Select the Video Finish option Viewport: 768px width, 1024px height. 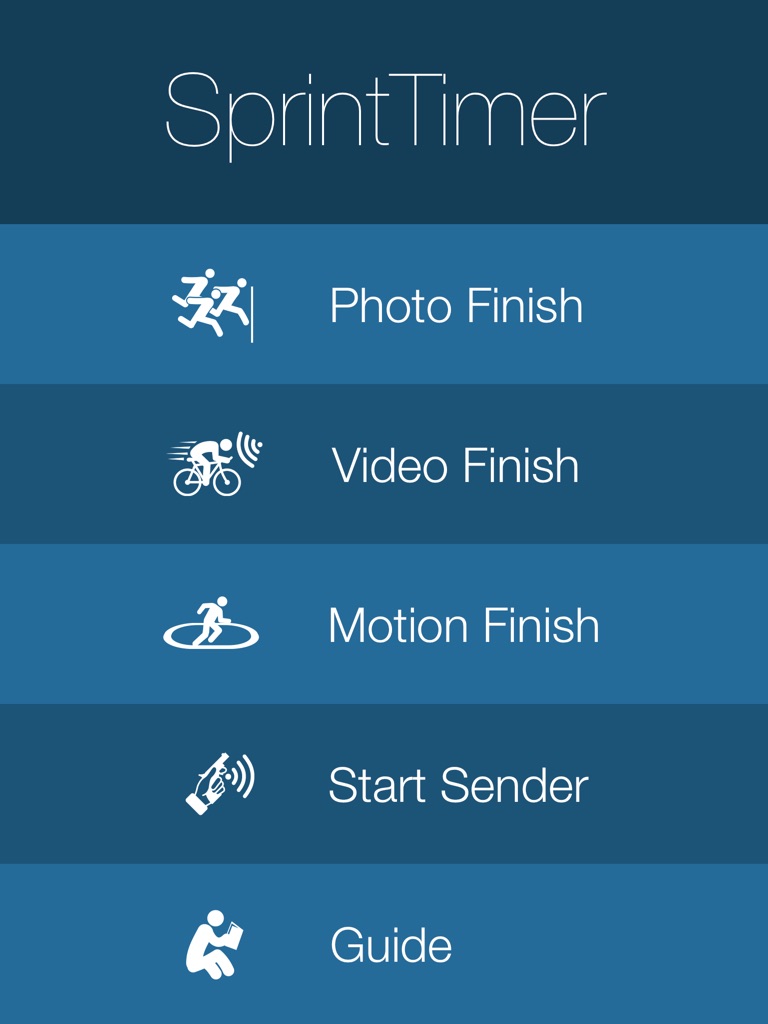[455, 465]
